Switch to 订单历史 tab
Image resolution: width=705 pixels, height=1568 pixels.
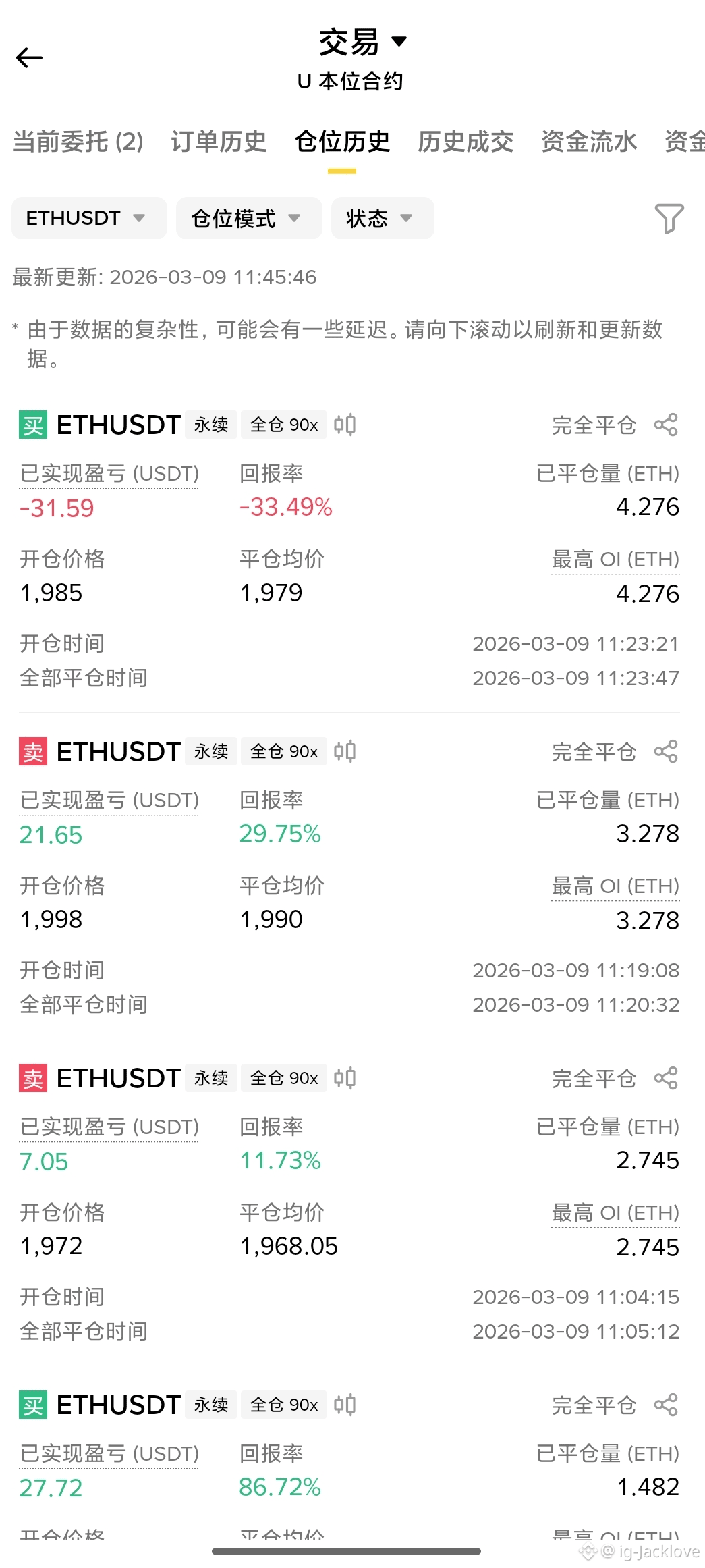[x=219, y=142]
